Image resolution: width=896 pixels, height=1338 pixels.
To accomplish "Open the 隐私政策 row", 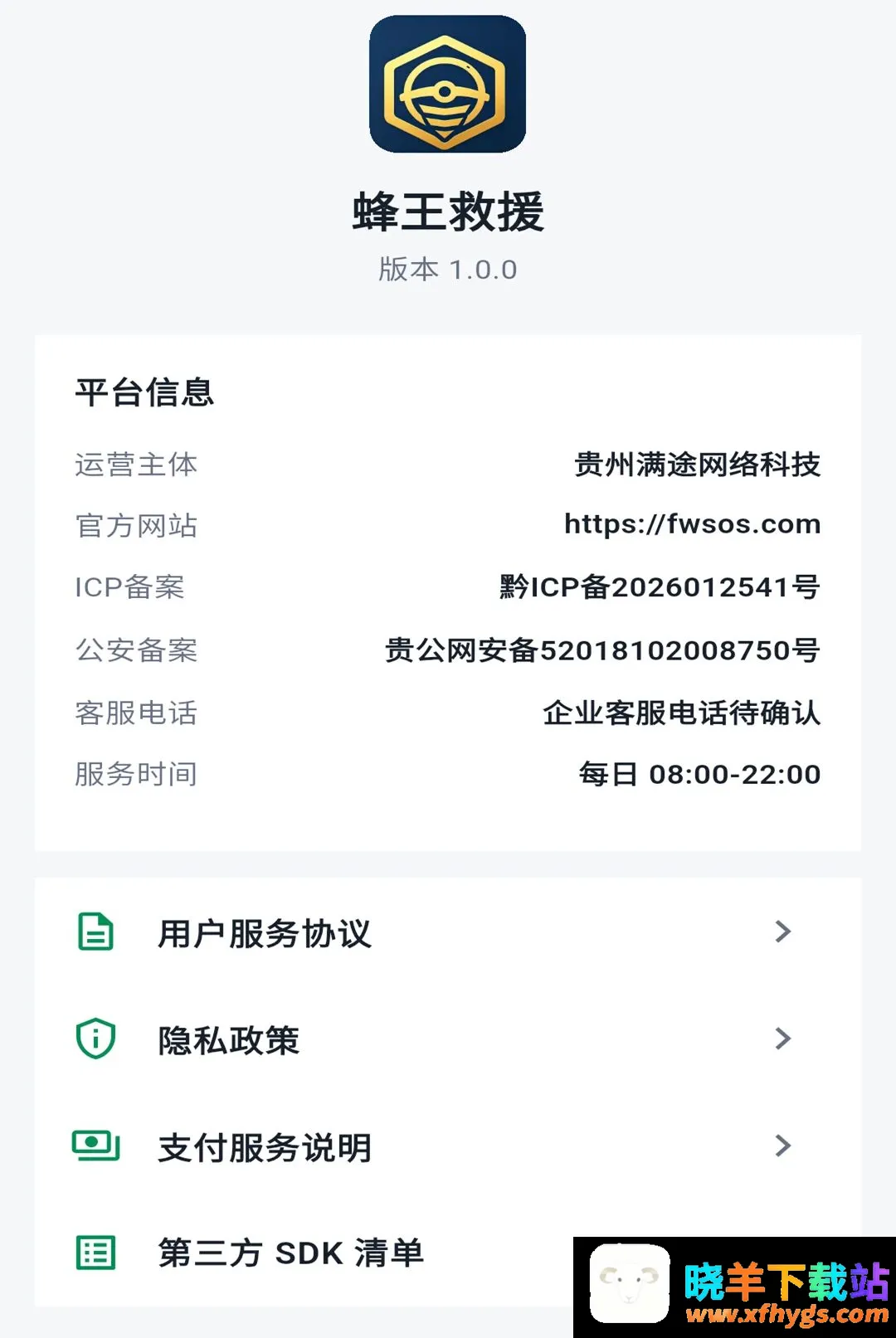I will [x=448, y=1039].
